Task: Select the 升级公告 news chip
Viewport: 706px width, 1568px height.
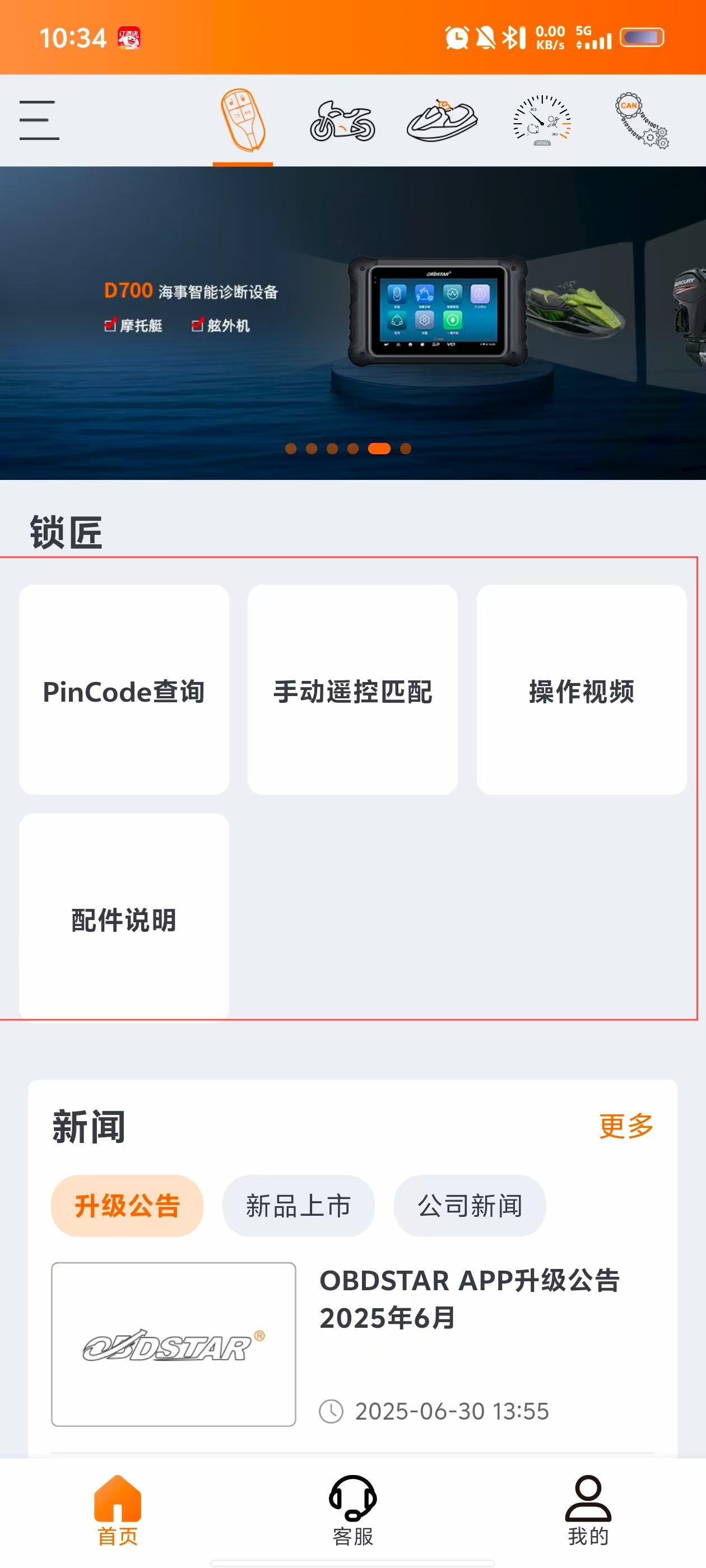Action: [127, 1205]
